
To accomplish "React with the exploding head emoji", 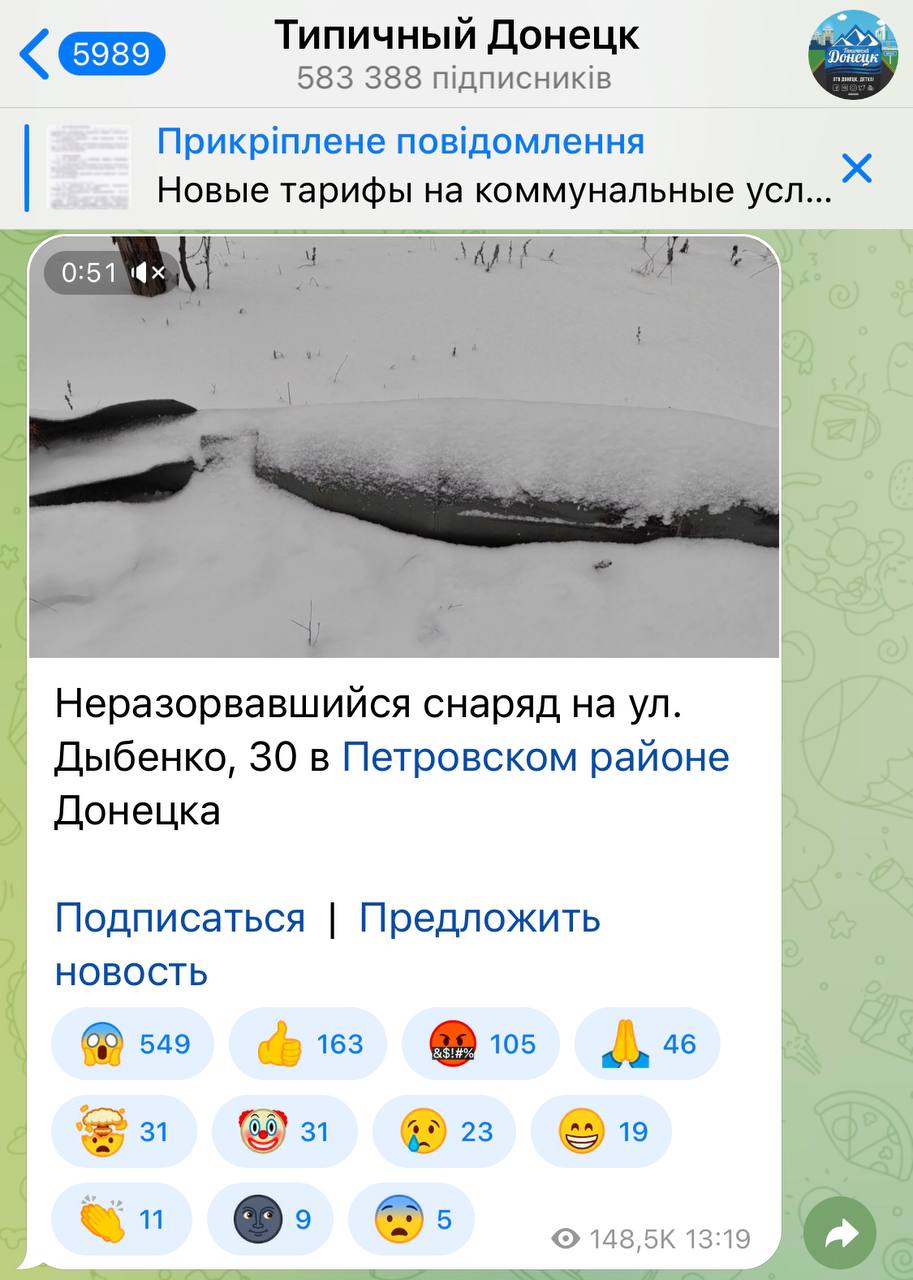I will click(x=123, y=1132).
